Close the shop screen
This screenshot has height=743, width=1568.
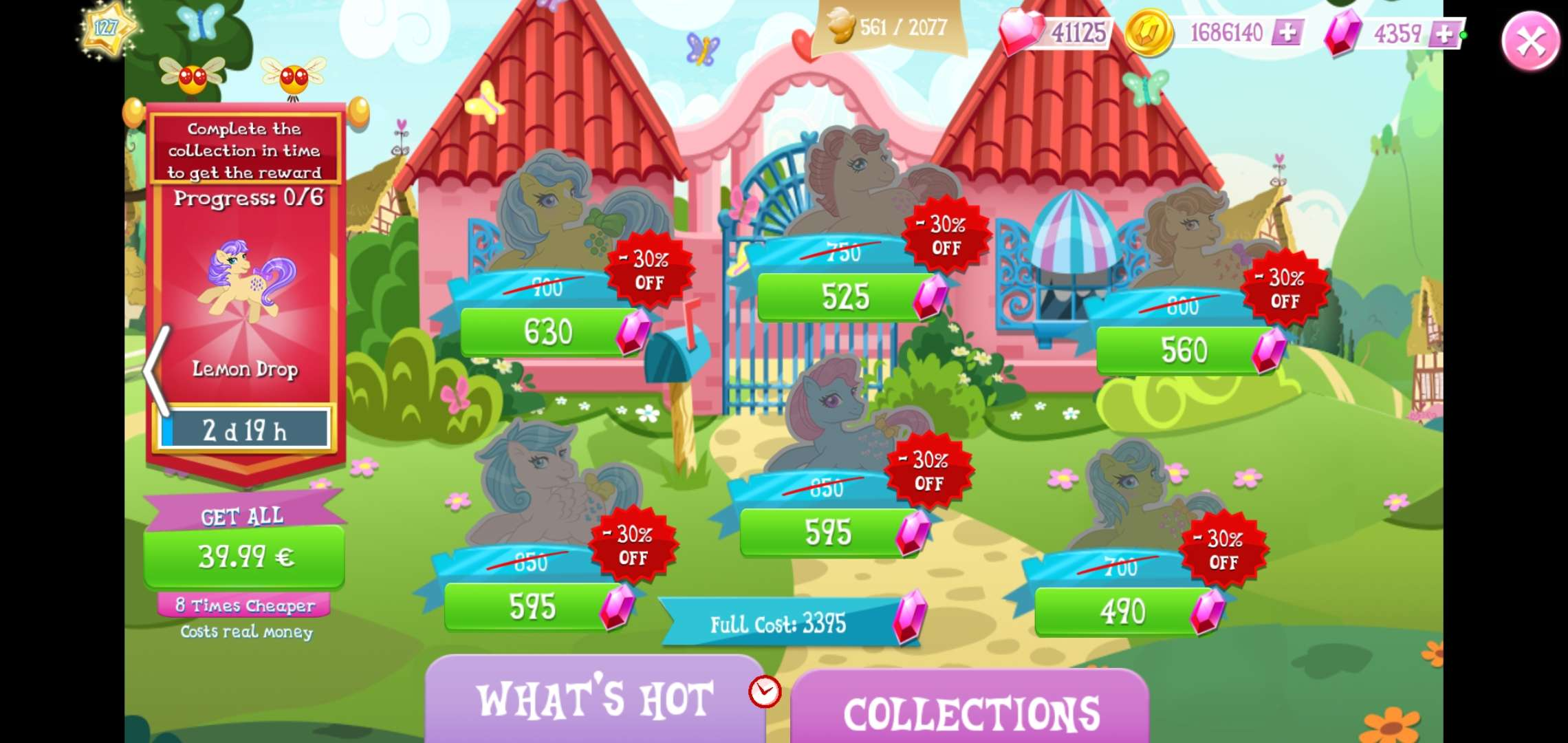1529,42
